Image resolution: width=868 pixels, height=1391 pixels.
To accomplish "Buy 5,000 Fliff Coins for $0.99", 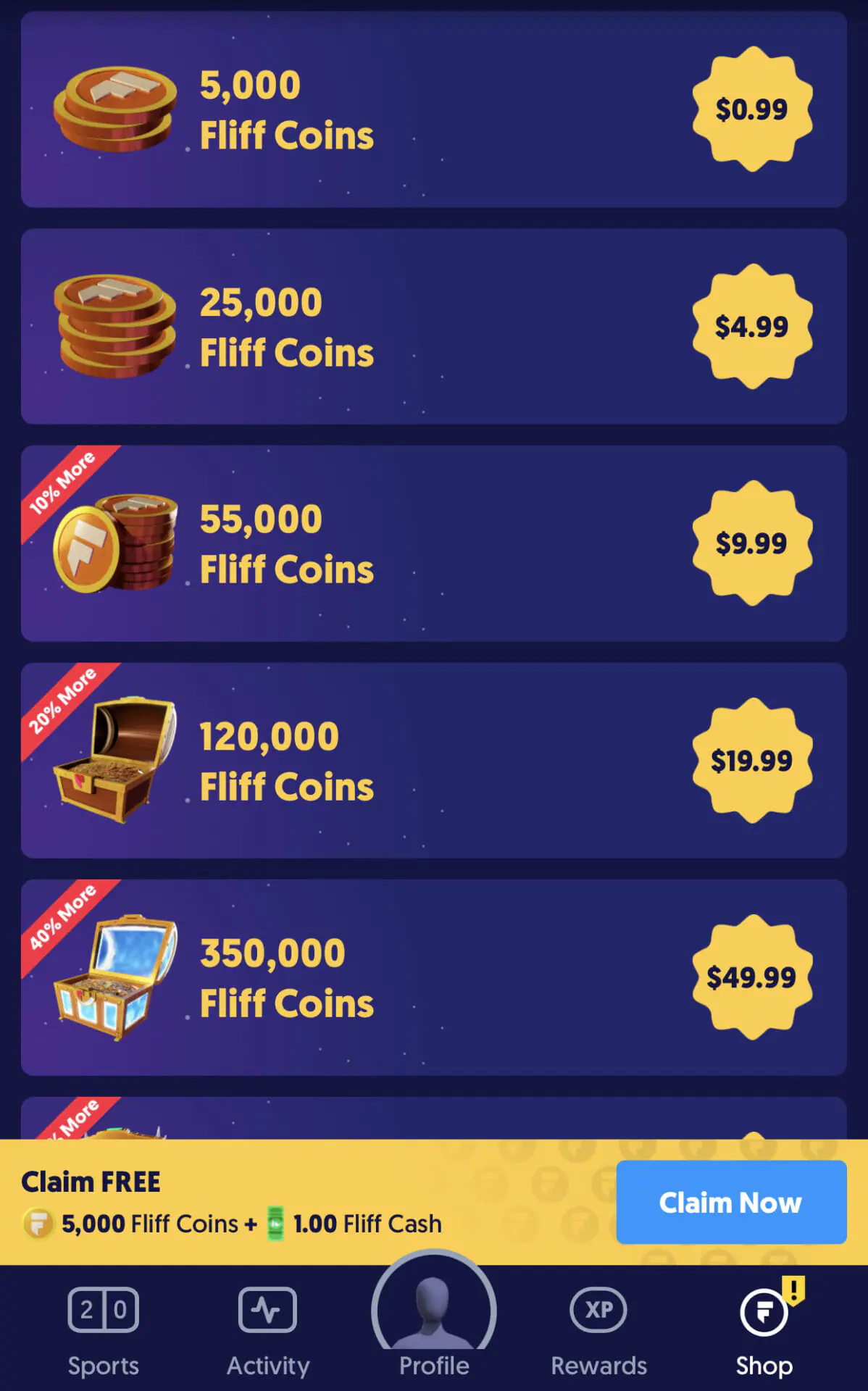I will (751, 109).
